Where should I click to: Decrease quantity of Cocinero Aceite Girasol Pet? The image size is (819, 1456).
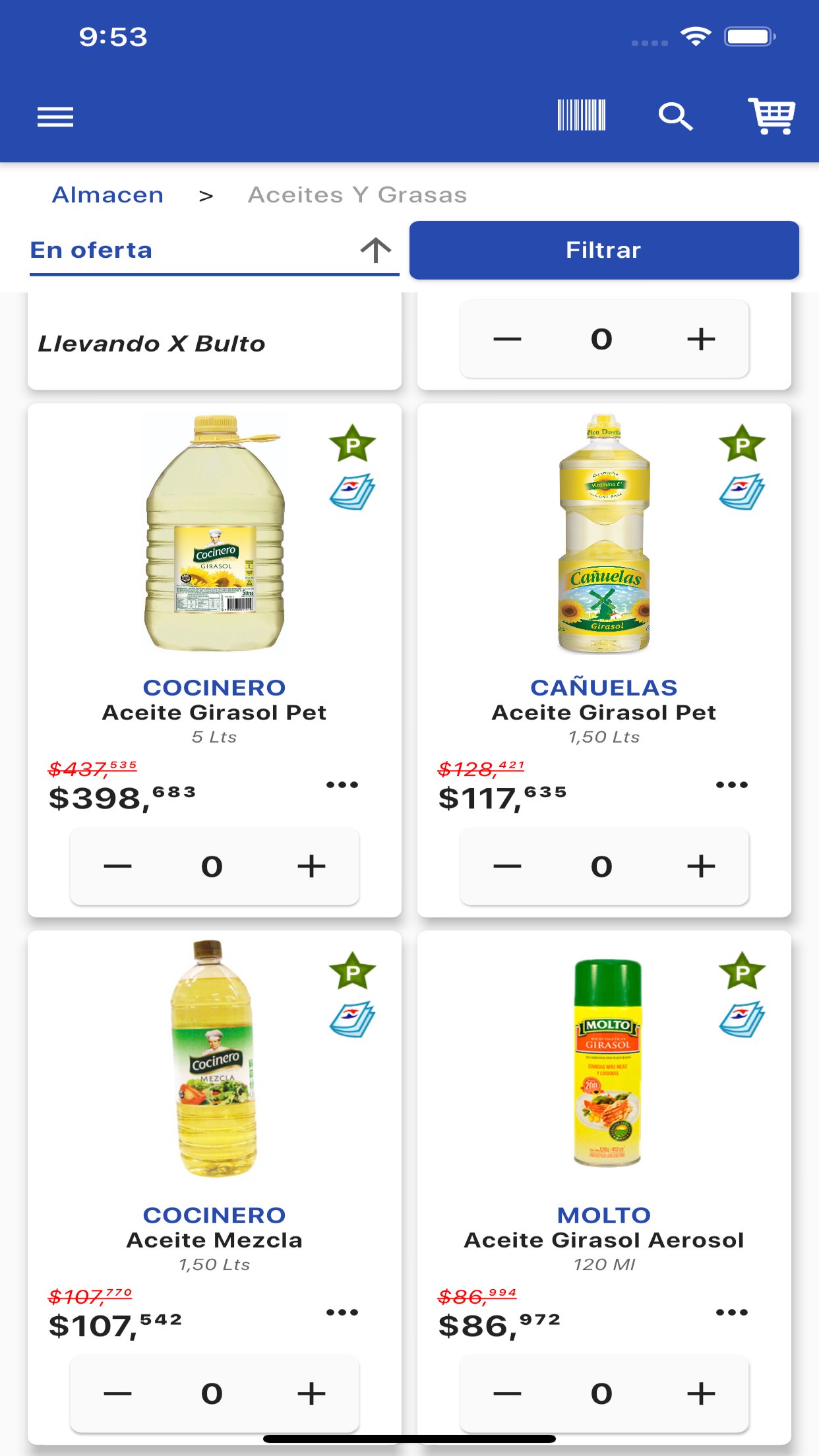tap(117, 866)
